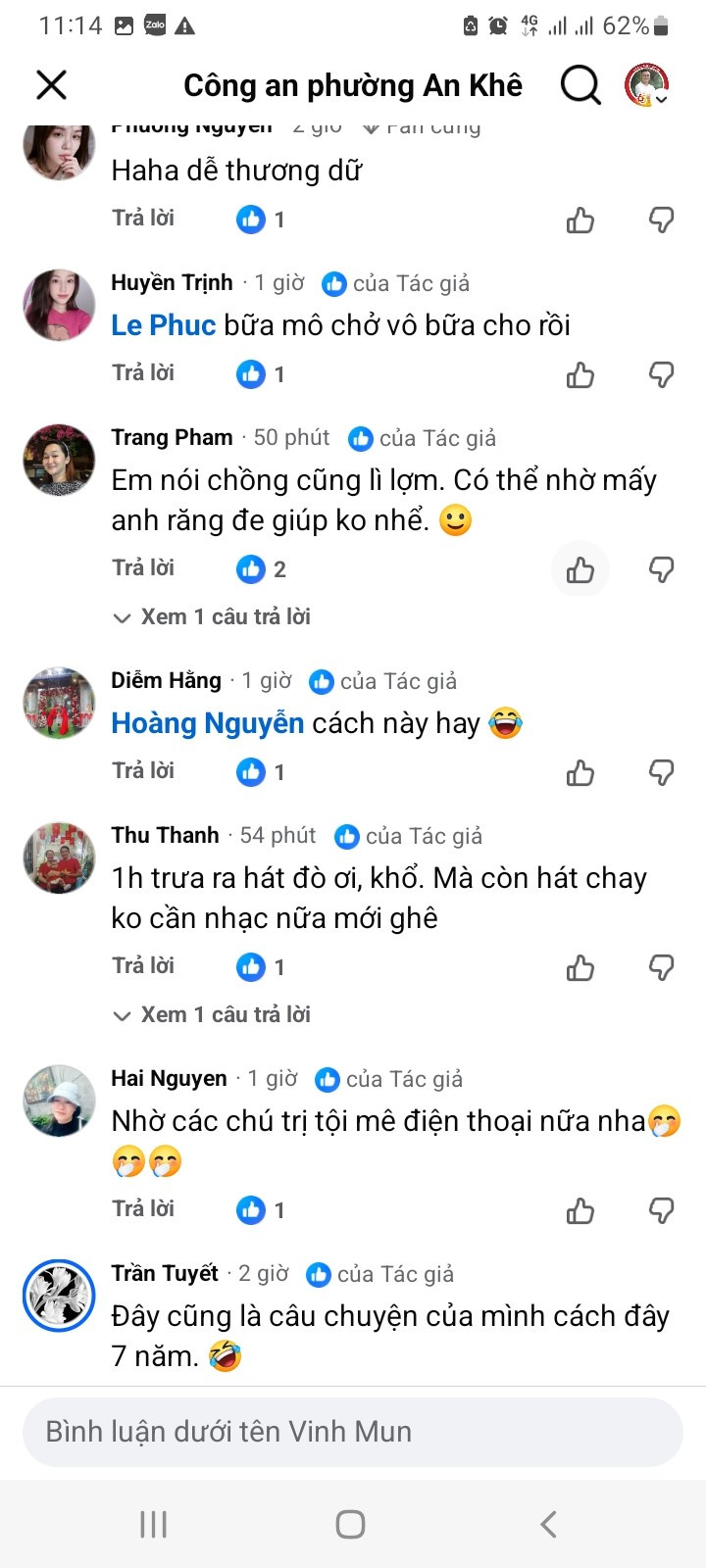This screenshot has width=706, height=1568.
Task: Go back using the system navigation bar
Action: coord(549,1524)
